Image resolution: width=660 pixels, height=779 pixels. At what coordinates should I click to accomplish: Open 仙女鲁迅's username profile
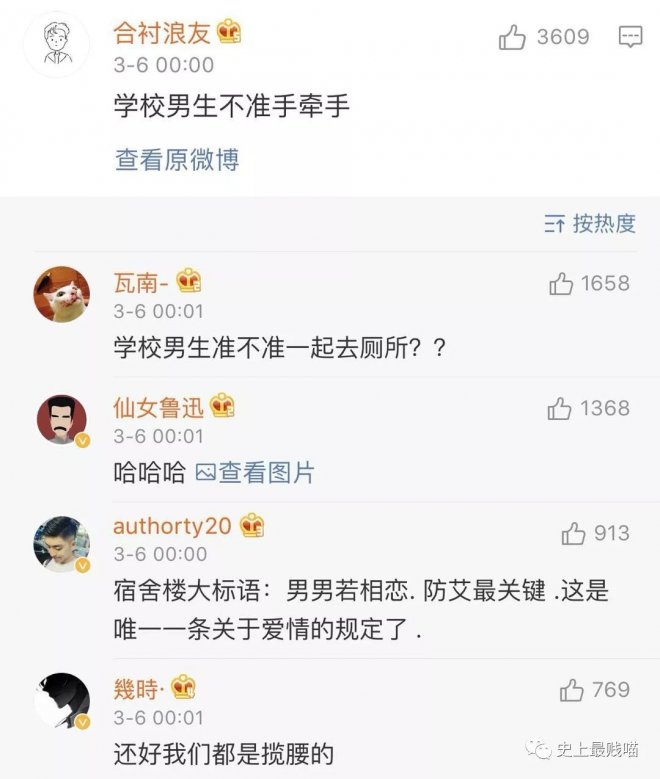pos(159,407)
